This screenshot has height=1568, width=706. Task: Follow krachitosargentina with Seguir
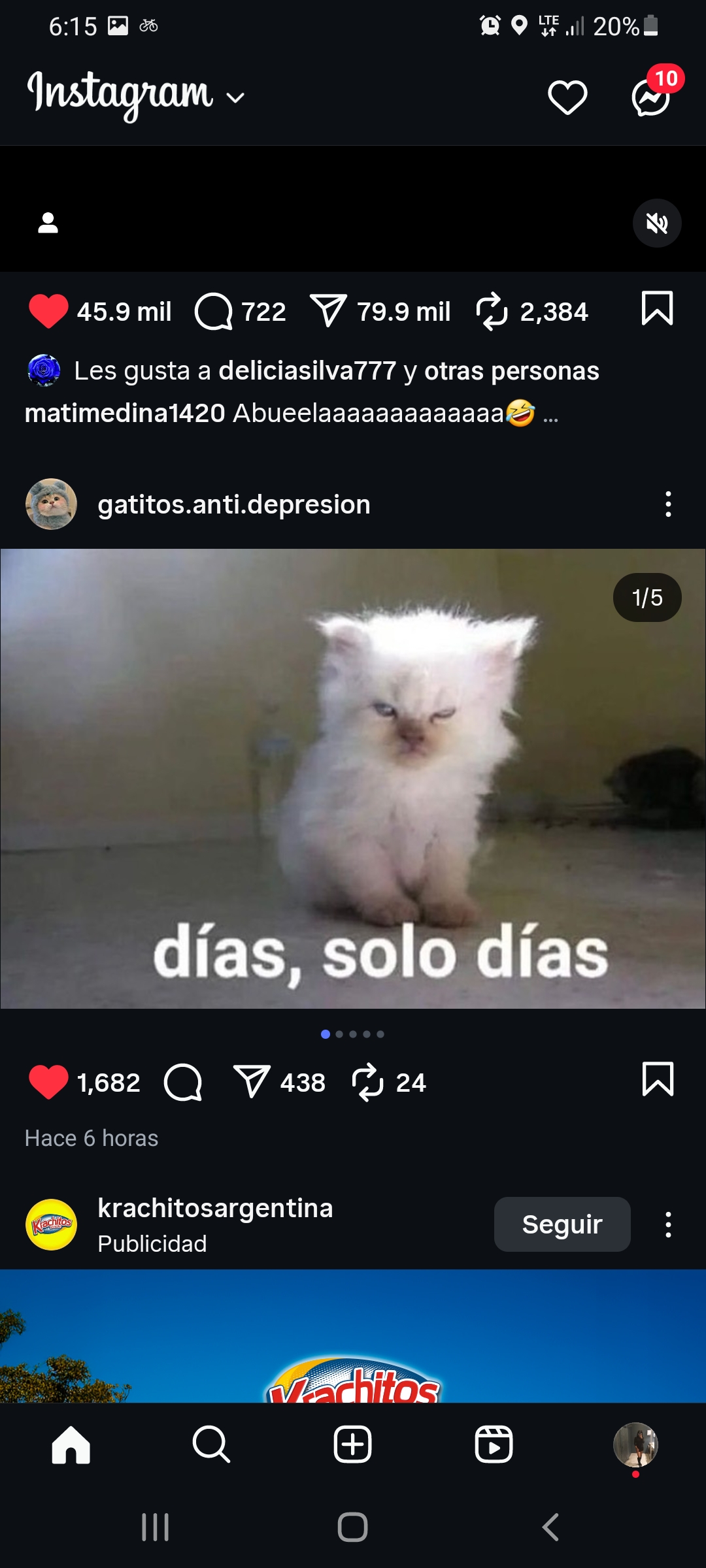(562, 1224)
